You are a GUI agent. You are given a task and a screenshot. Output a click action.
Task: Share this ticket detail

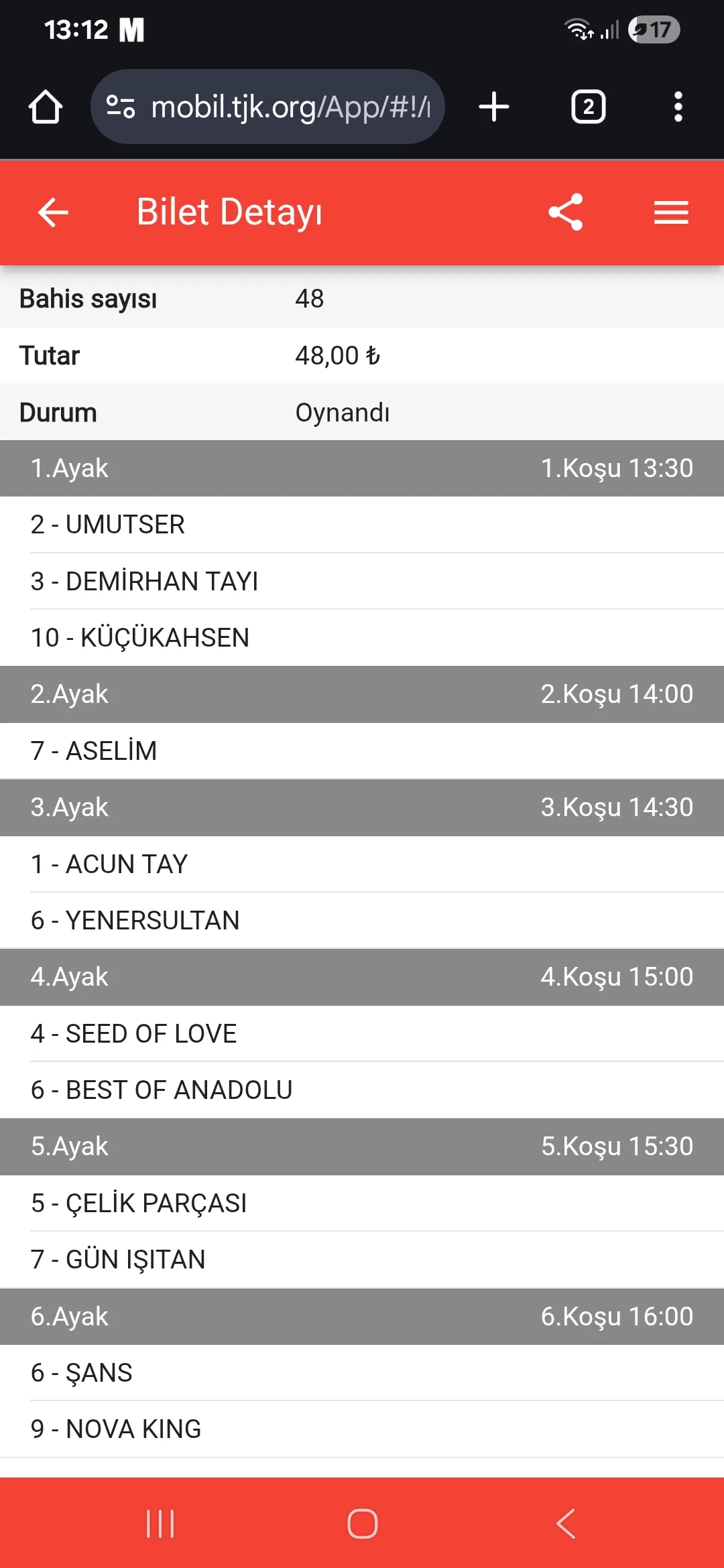tap(566, 212)
